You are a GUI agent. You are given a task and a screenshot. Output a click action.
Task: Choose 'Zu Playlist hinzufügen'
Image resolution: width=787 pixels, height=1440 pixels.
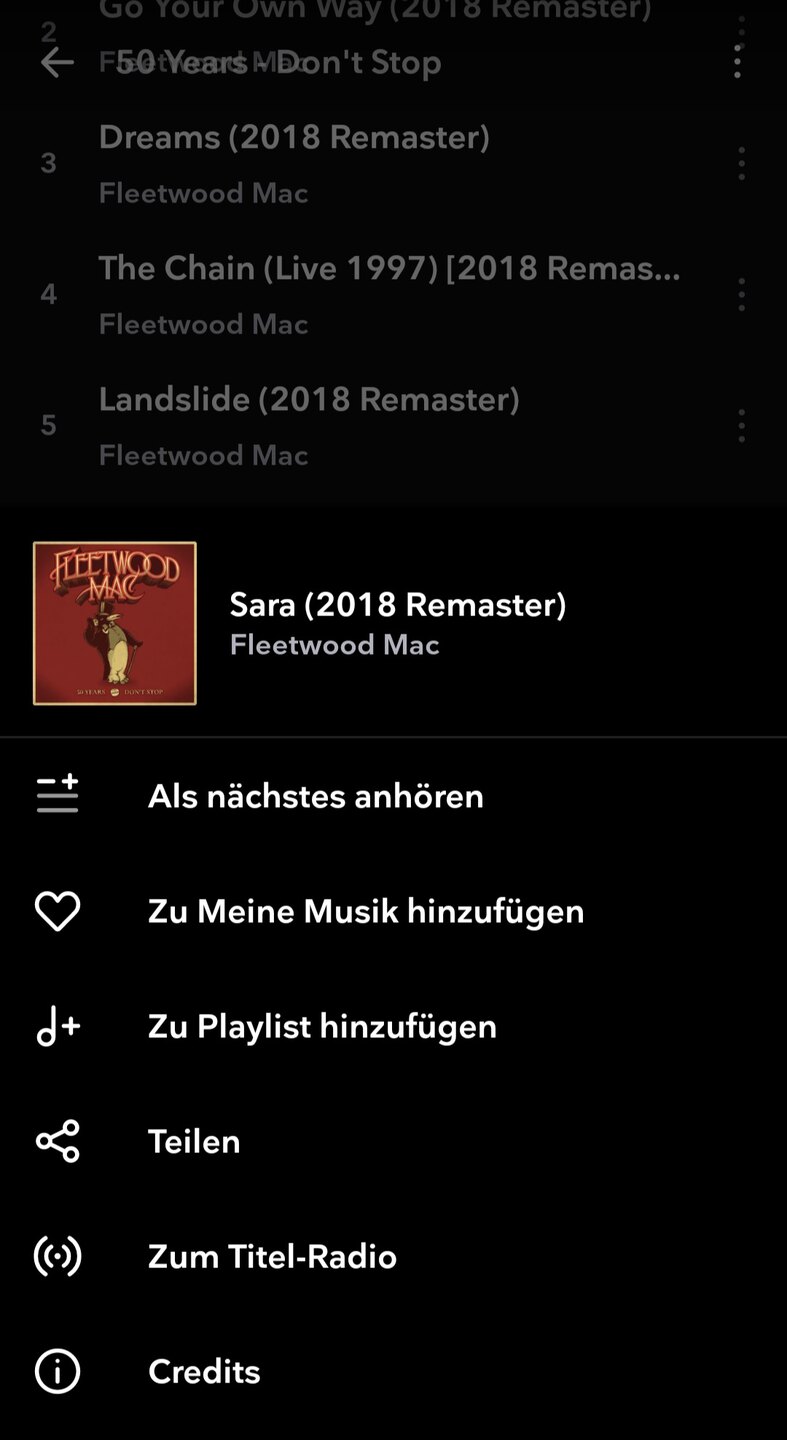[321, 1026]
